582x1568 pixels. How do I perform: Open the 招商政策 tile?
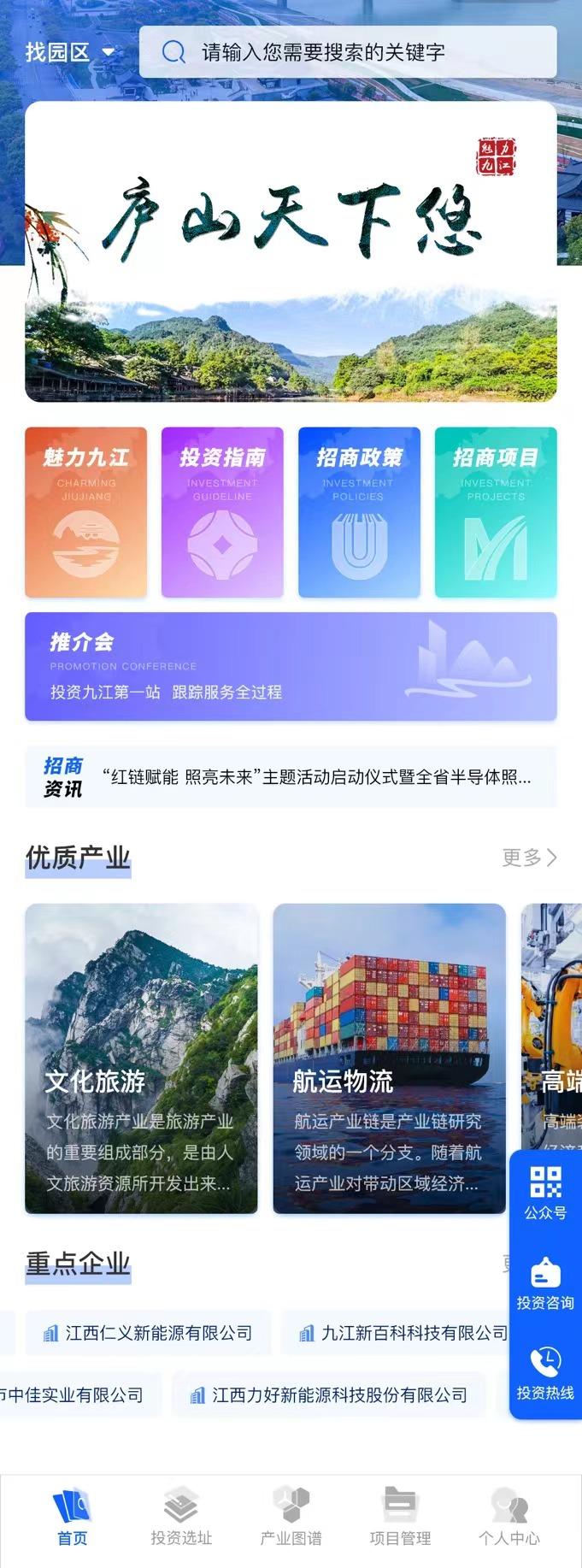tap(359, 512)
